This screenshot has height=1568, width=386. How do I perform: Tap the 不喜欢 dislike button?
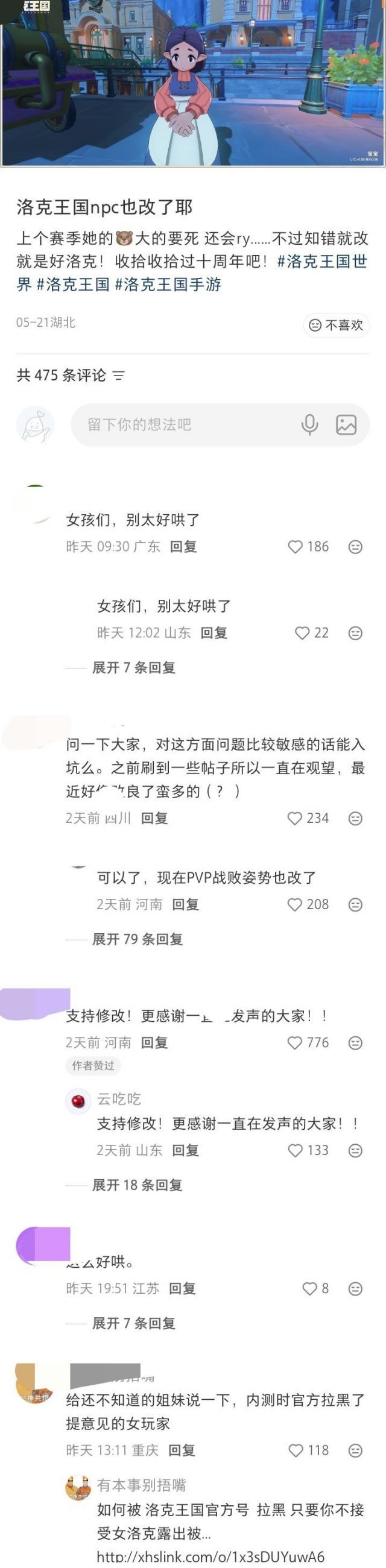[x=336, y=325]
